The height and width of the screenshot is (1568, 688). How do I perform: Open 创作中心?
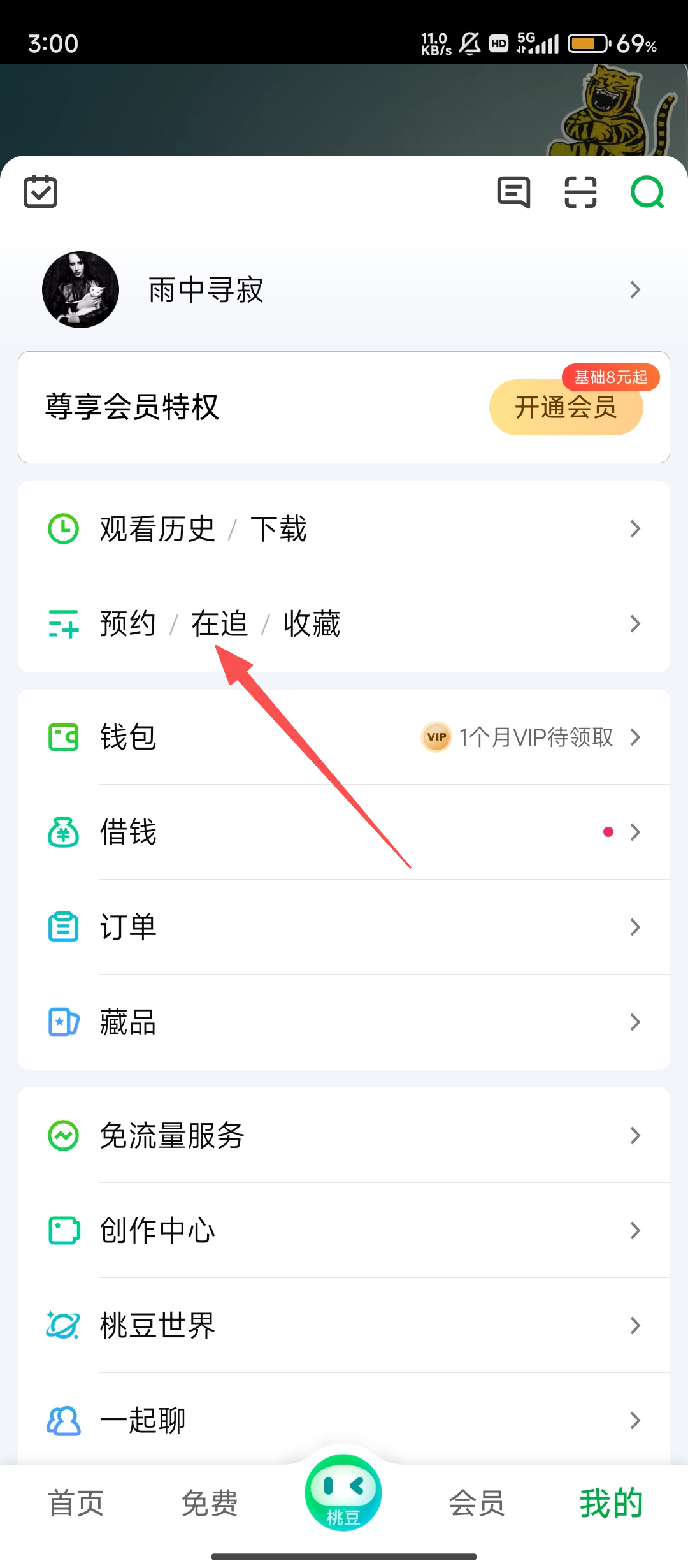pos(344,1231)
